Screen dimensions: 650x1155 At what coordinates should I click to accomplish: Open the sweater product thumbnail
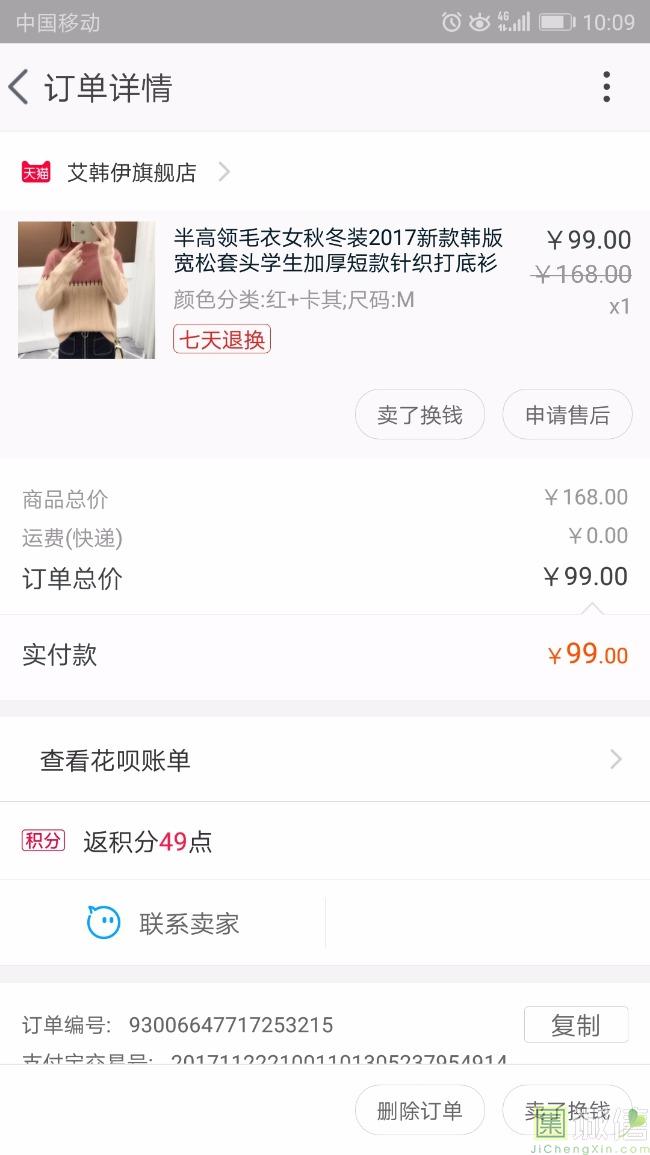[x=86, y=290]
